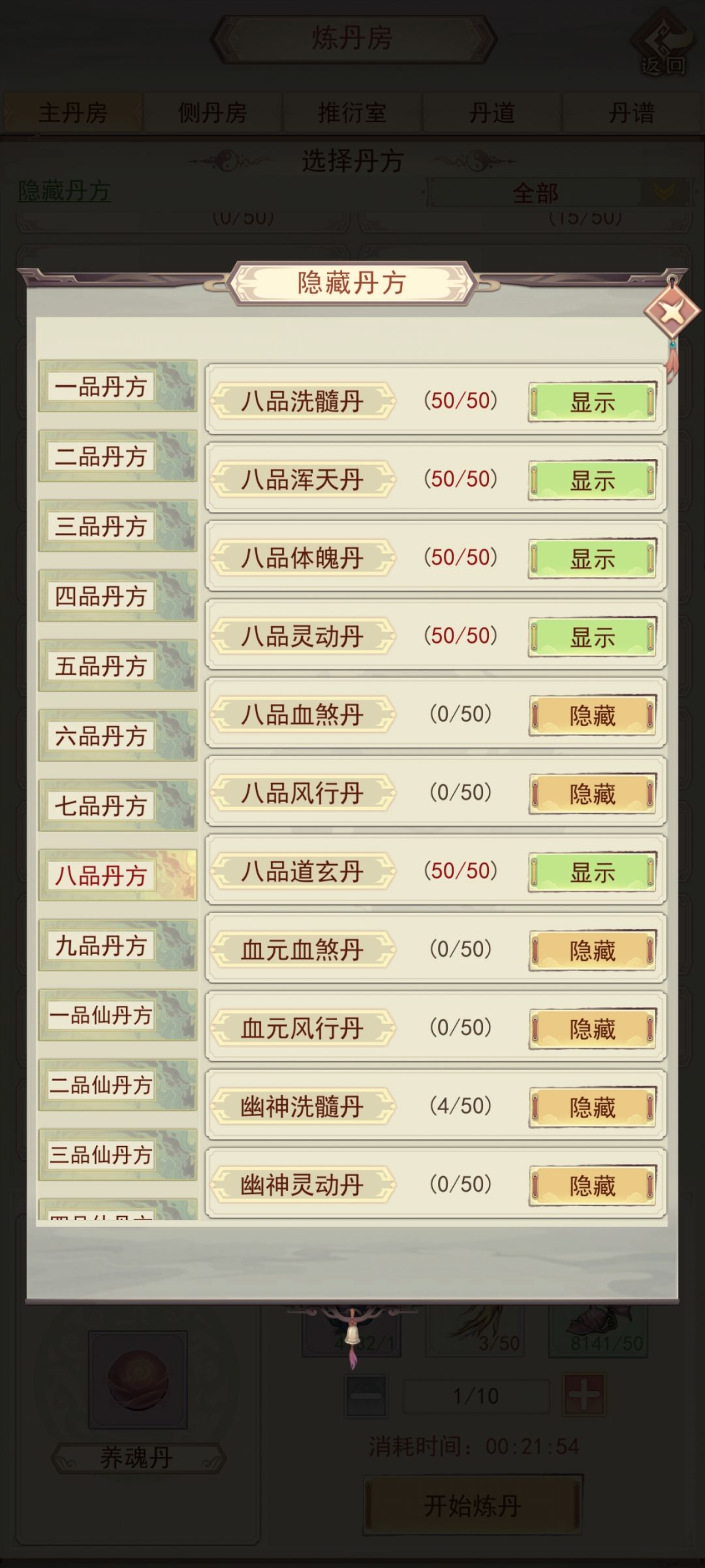Open the 隐藏丹方 link
The width and height of the screenshot is (705, 1568).
(x=63, y=189)
